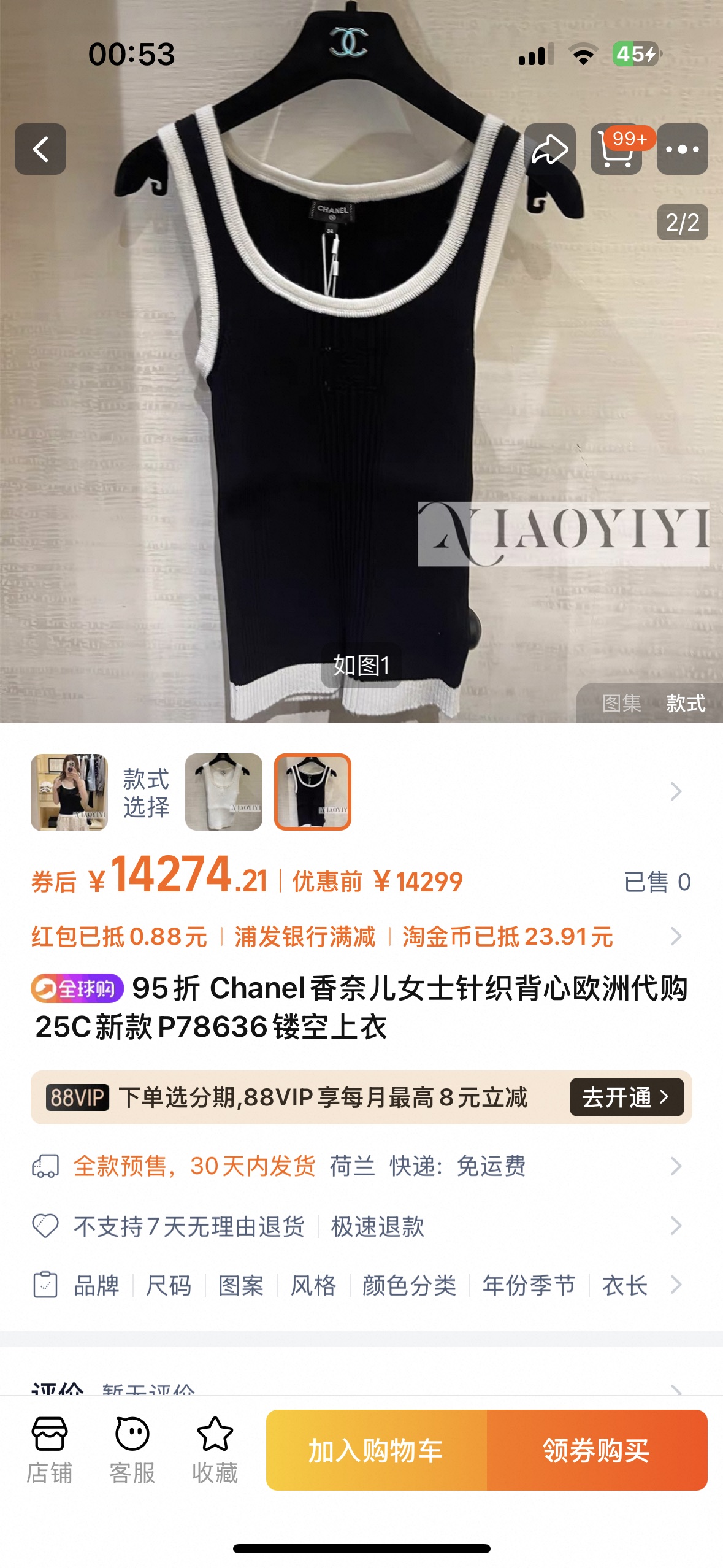Image resolution: width=723 pixels, height=1568 pixels.
Task: Share this Chanel product
Action: (549, 149)
